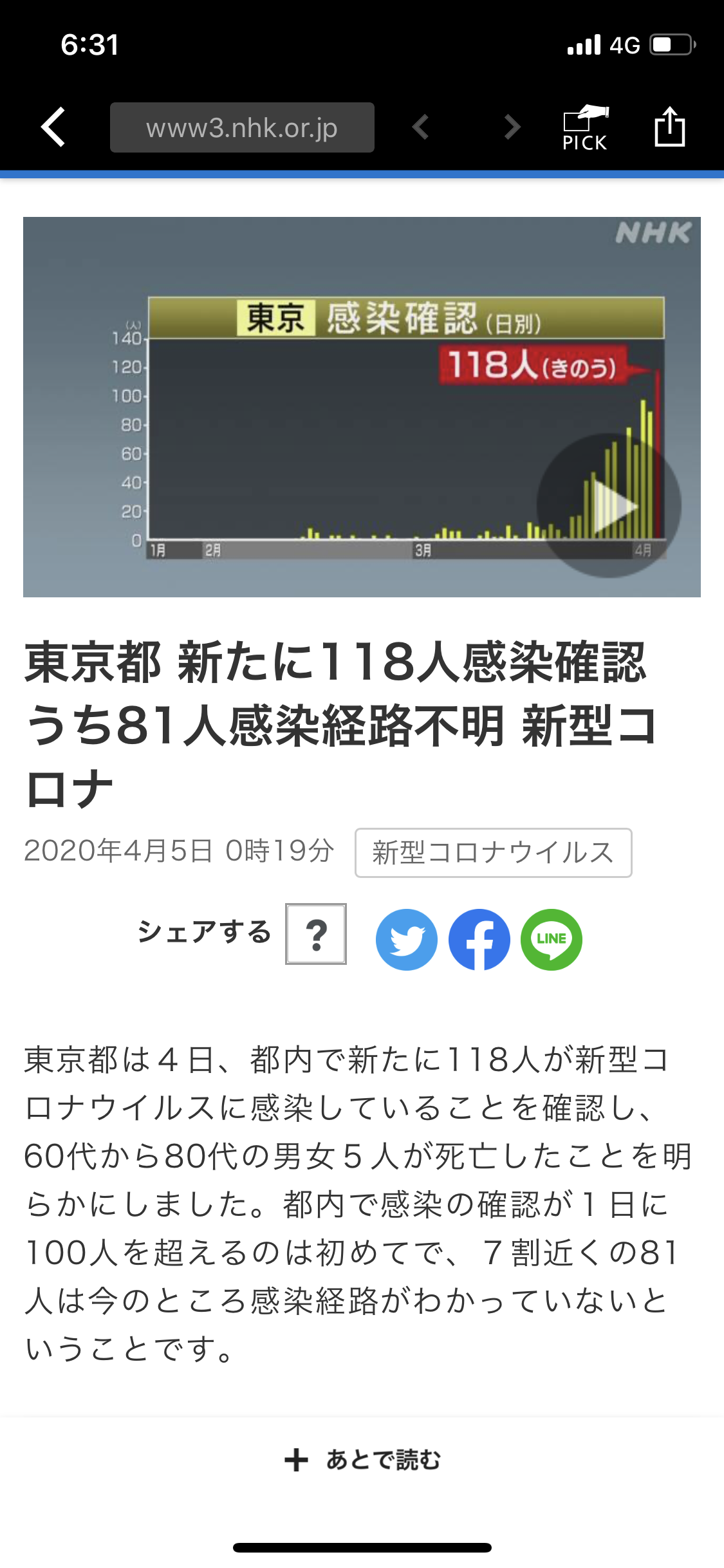Play the Tokyo infection chart video
724x1568 pixels.
609,506
